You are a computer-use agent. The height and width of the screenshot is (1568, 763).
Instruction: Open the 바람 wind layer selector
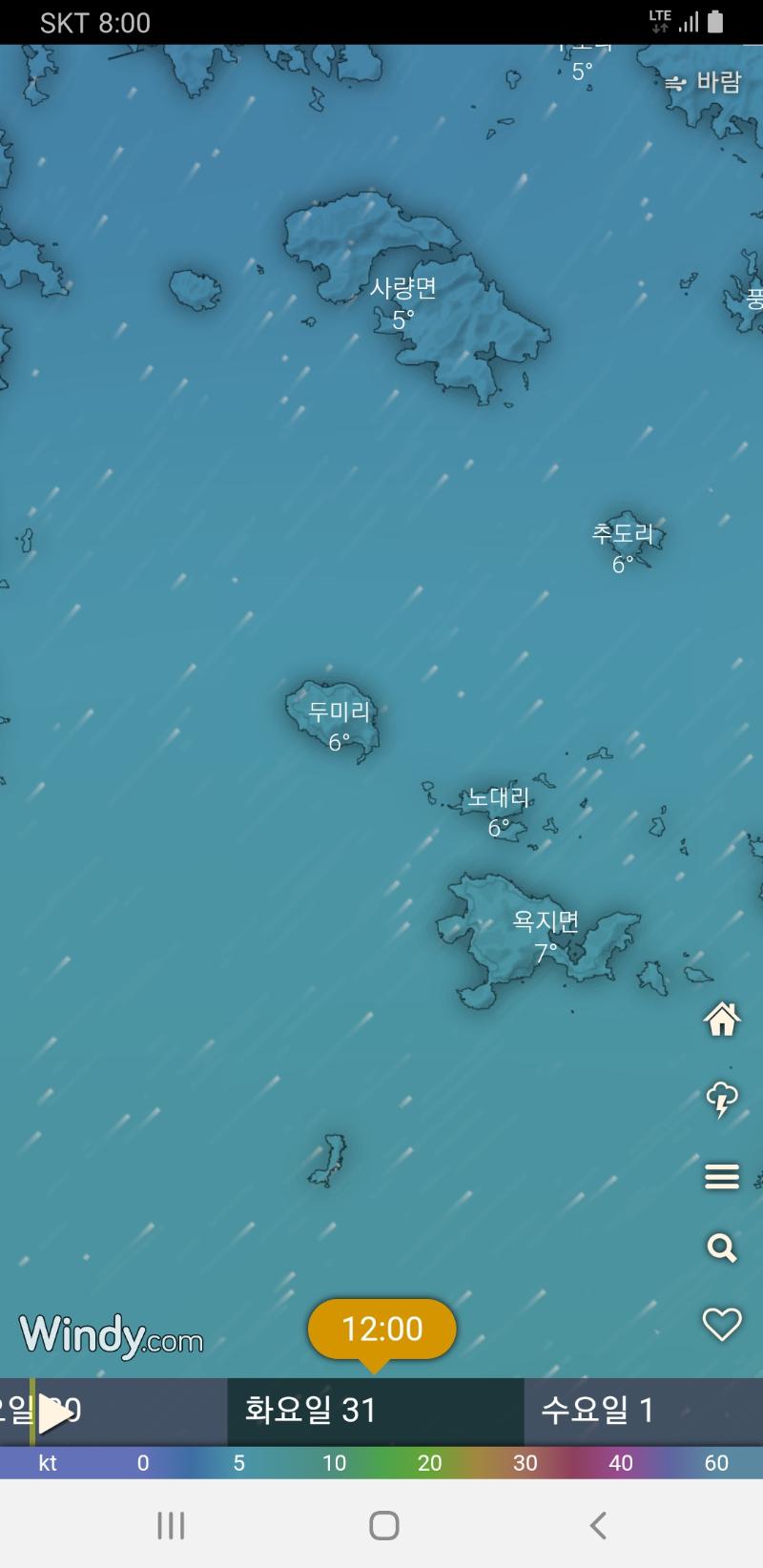click(704, 83)
